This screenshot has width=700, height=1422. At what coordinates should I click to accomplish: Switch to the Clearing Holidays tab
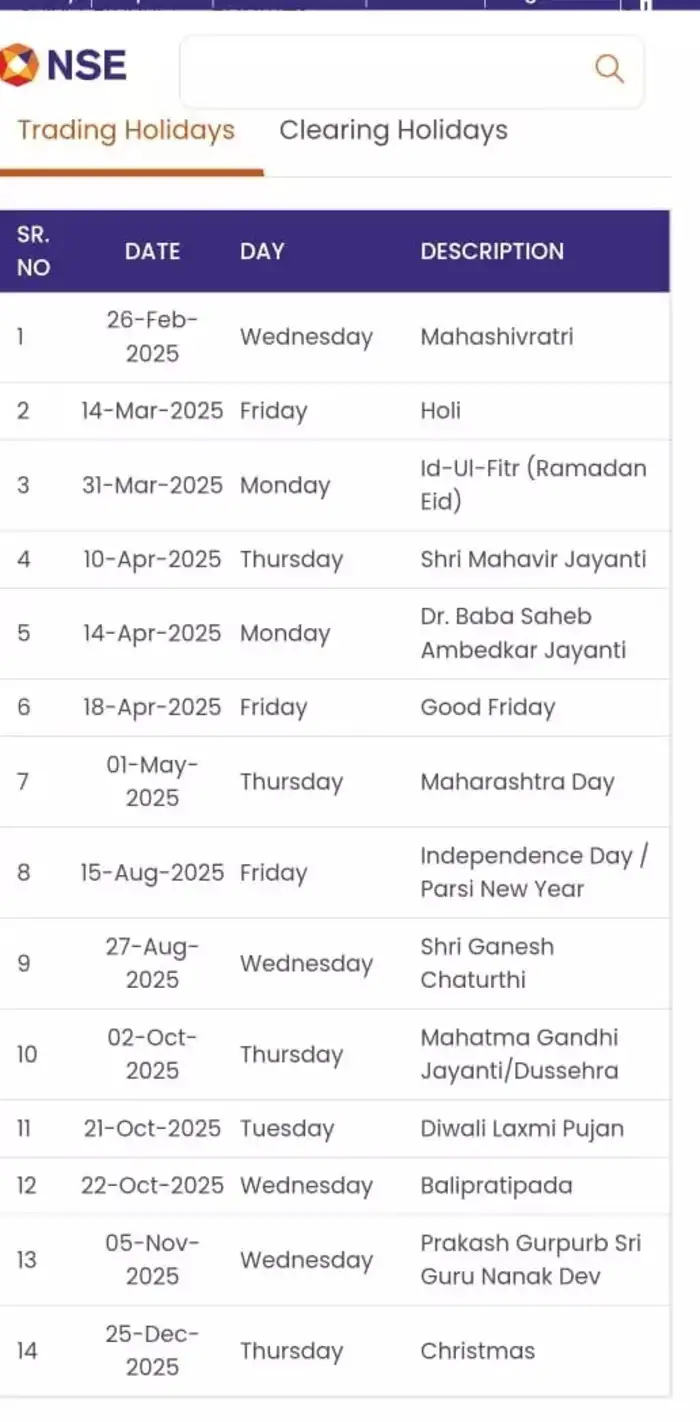point(393,131)
